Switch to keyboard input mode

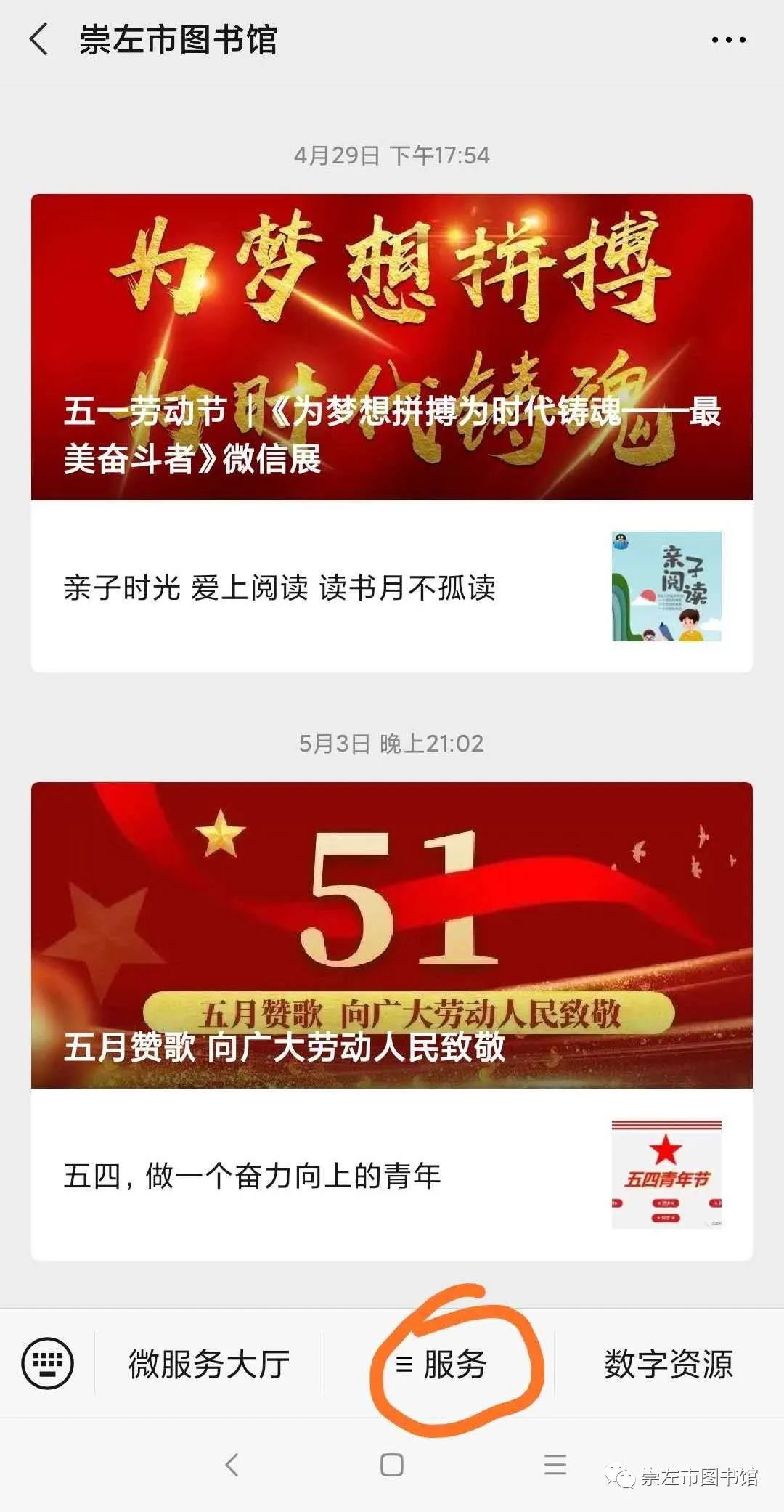pyautogui.click(x=48, y=1362)
